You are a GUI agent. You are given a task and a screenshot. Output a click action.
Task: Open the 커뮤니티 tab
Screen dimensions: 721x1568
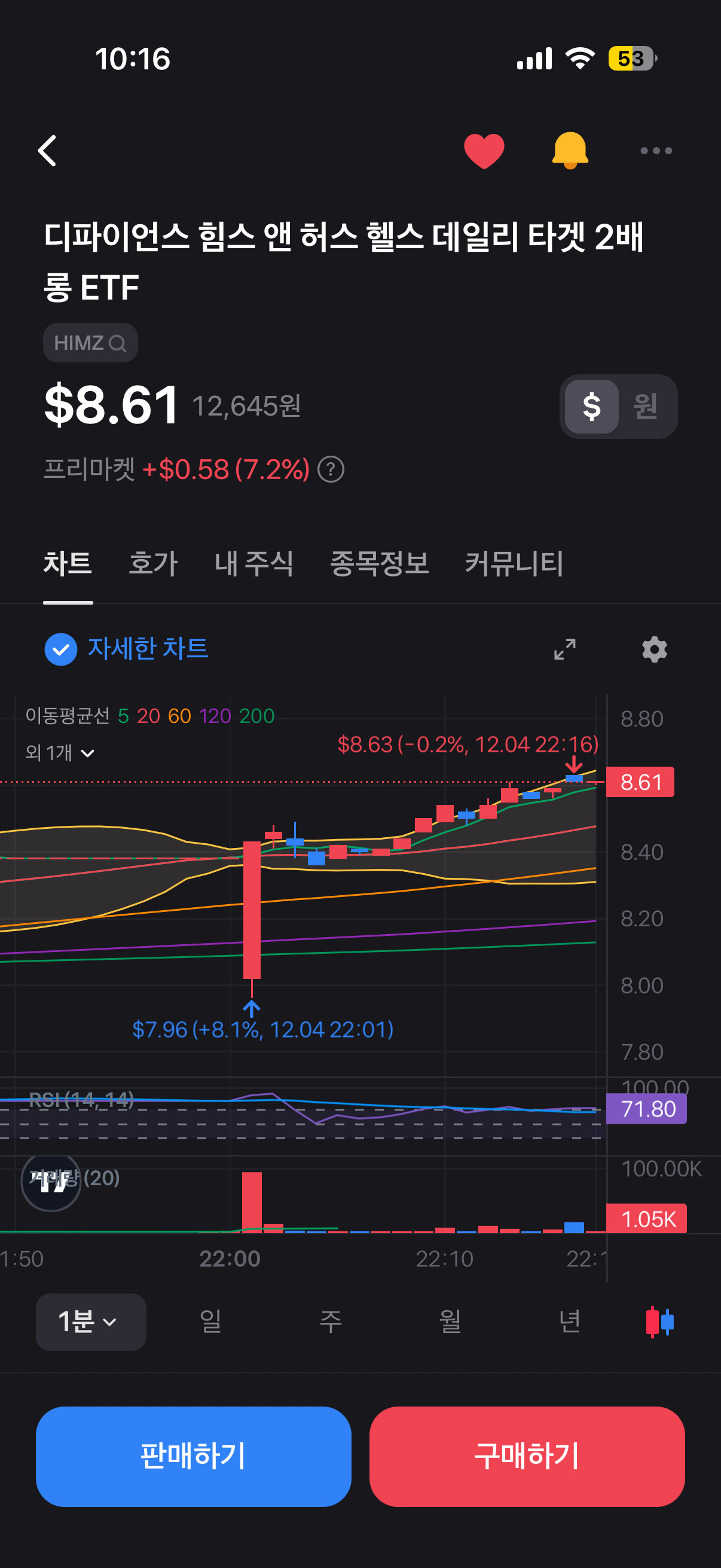[x=514, y=563]
